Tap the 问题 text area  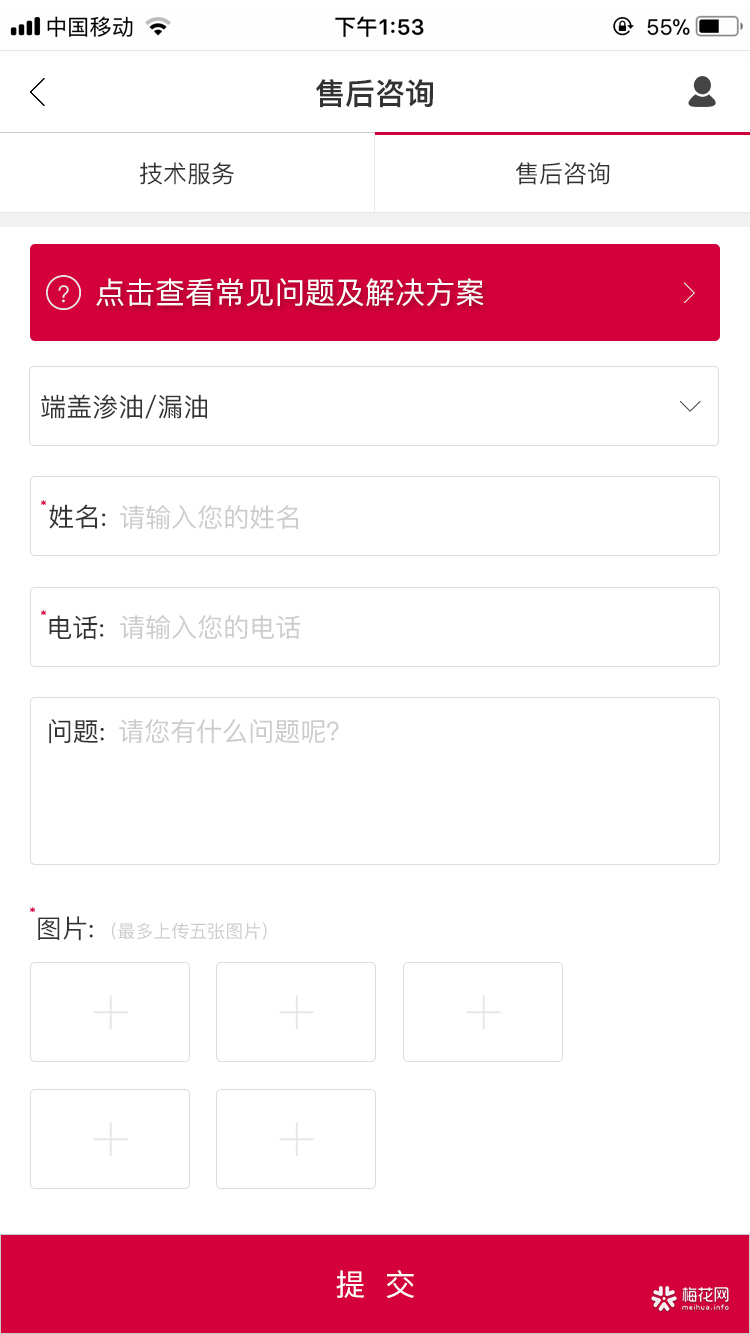(374, 780)
